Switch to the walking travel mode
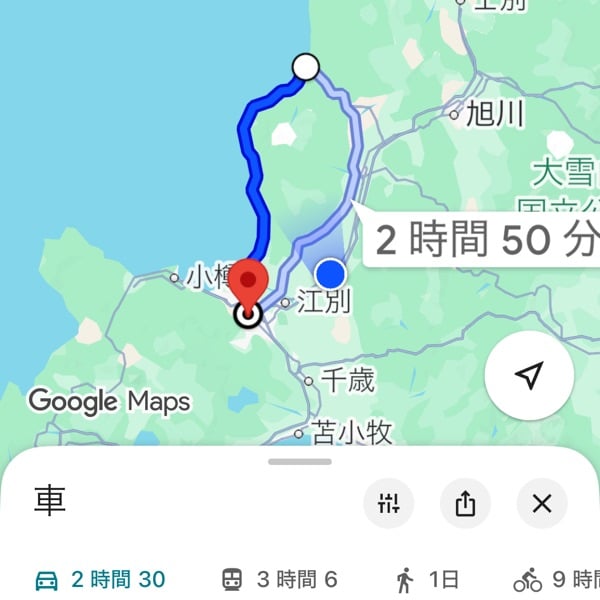This screenshot has width=600, height=600. (x=427, y=580)
